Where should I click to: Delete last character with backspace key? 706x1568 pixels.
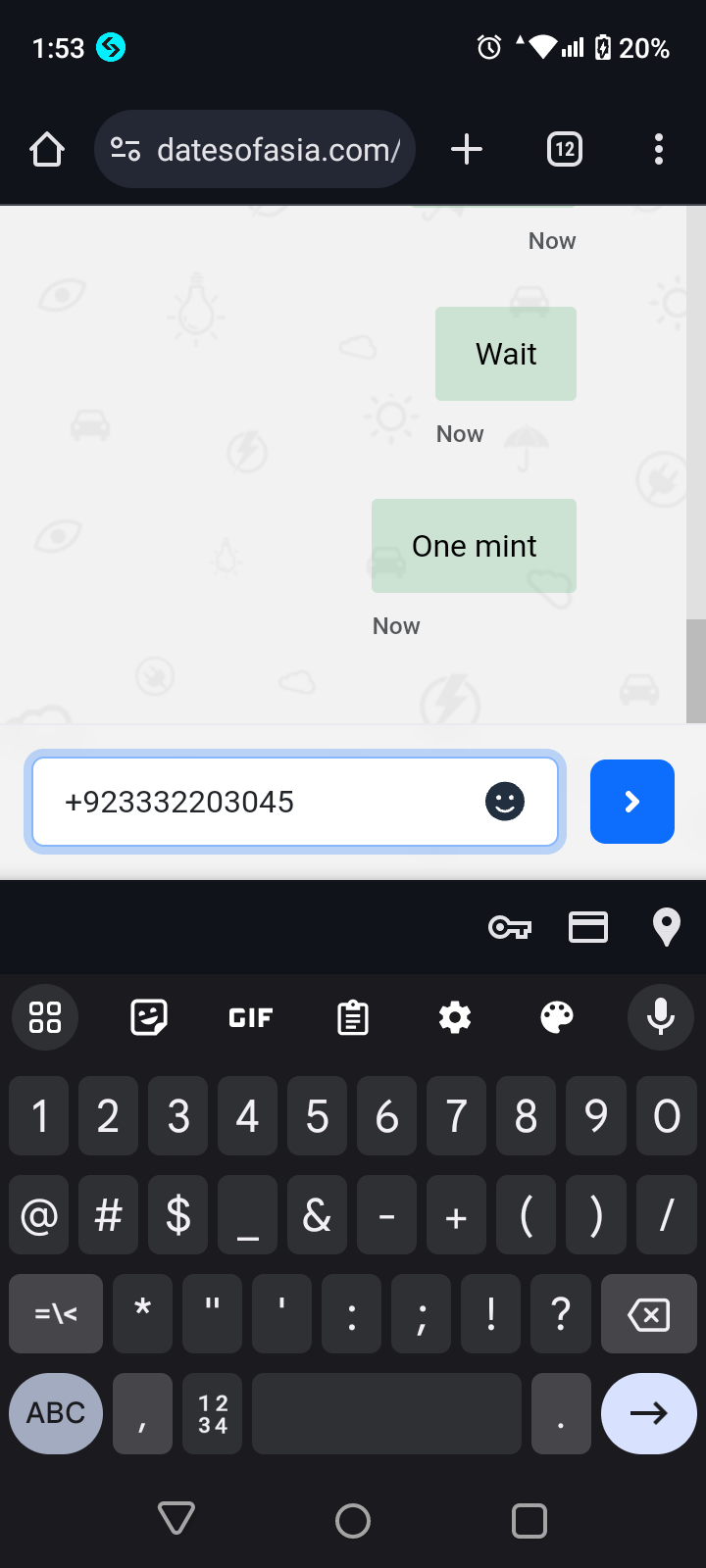coord(649,1314)
